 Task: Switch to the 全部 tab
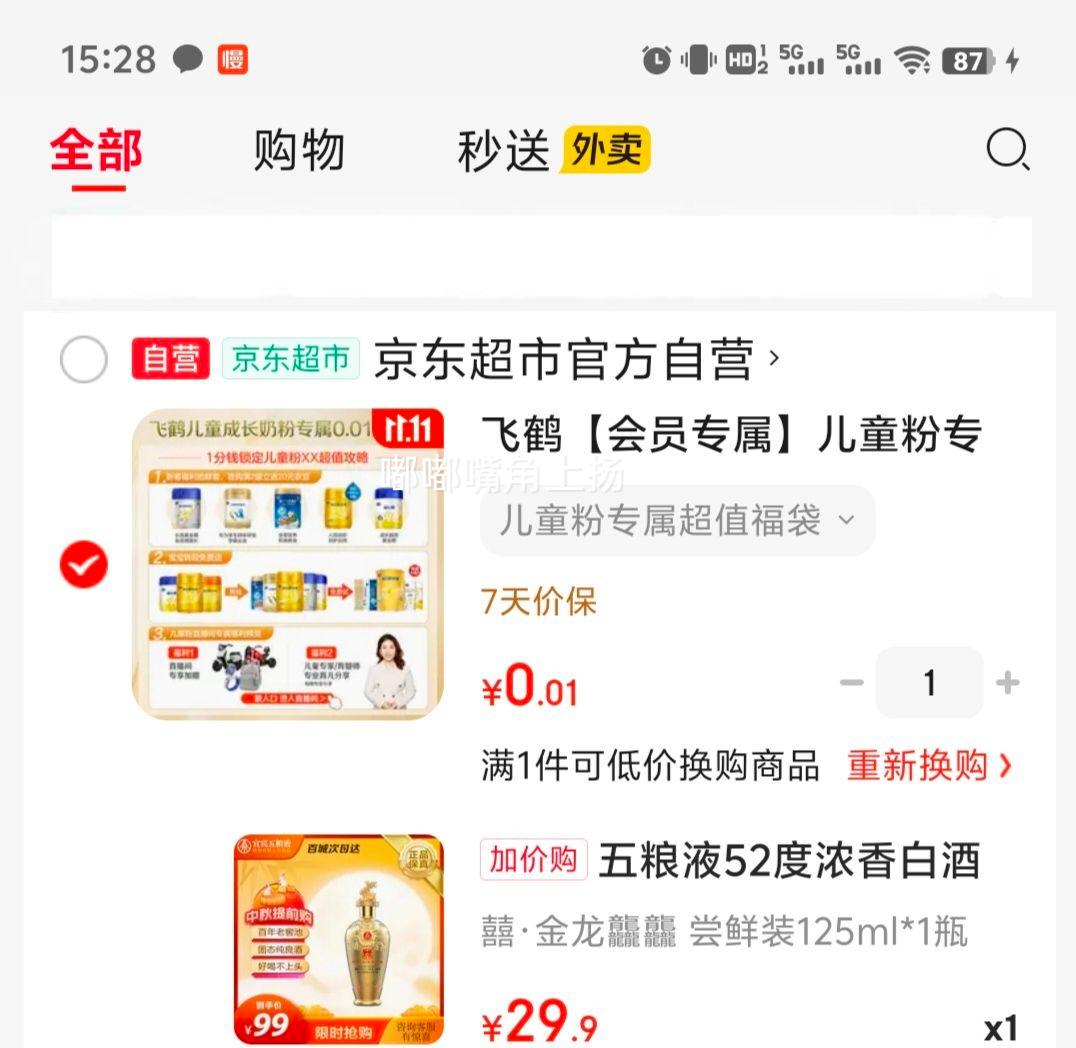pyautogui.click(x=96, y=151)
